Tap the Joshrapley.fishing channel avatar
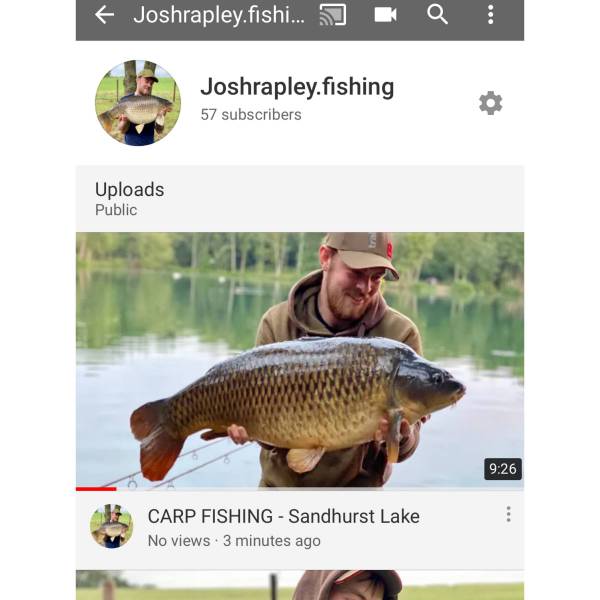 coord(138,103)
